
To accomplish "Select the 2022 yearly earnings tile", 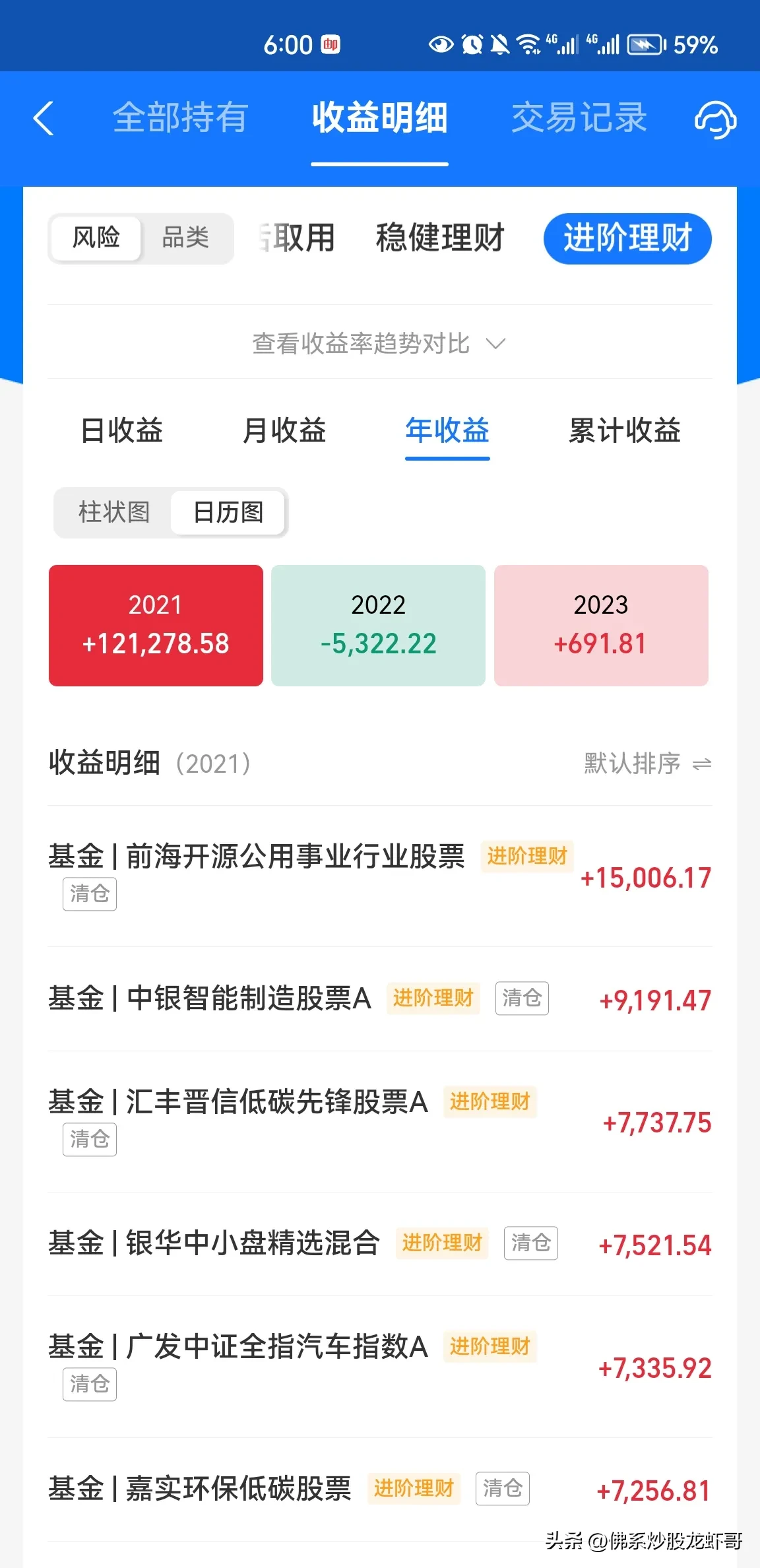I will pyautogui.click(x=378, y=625).
